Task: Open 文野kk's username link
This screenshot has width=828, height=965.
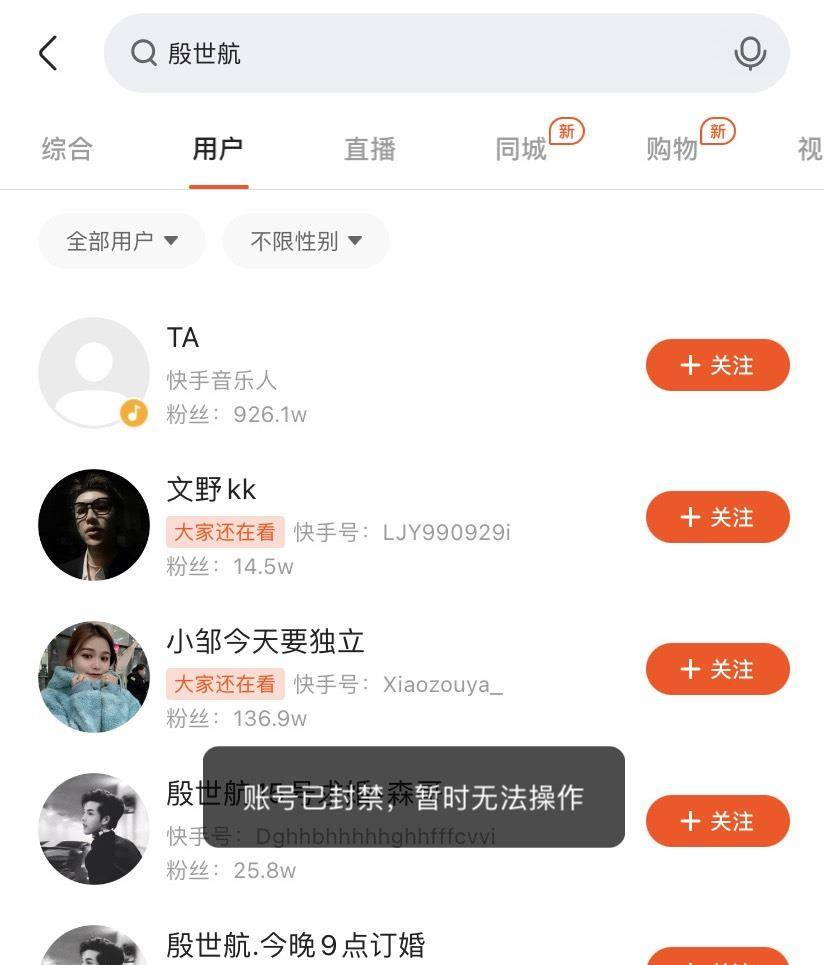Action: tap(213, 490)
